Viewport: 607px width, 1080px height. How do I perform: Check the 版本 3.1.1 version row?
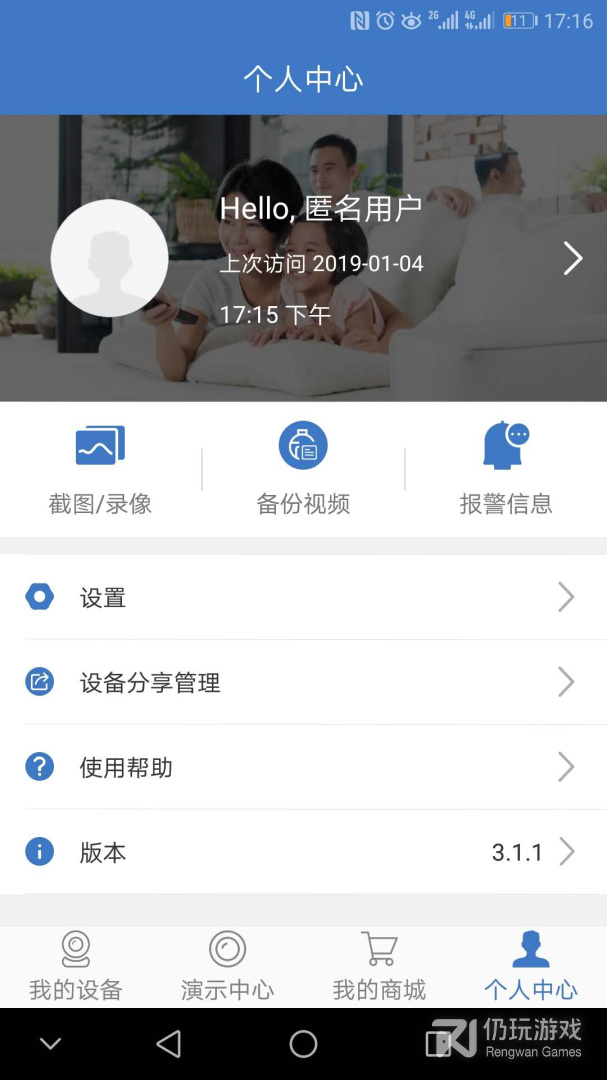click(x=303, y=853)
